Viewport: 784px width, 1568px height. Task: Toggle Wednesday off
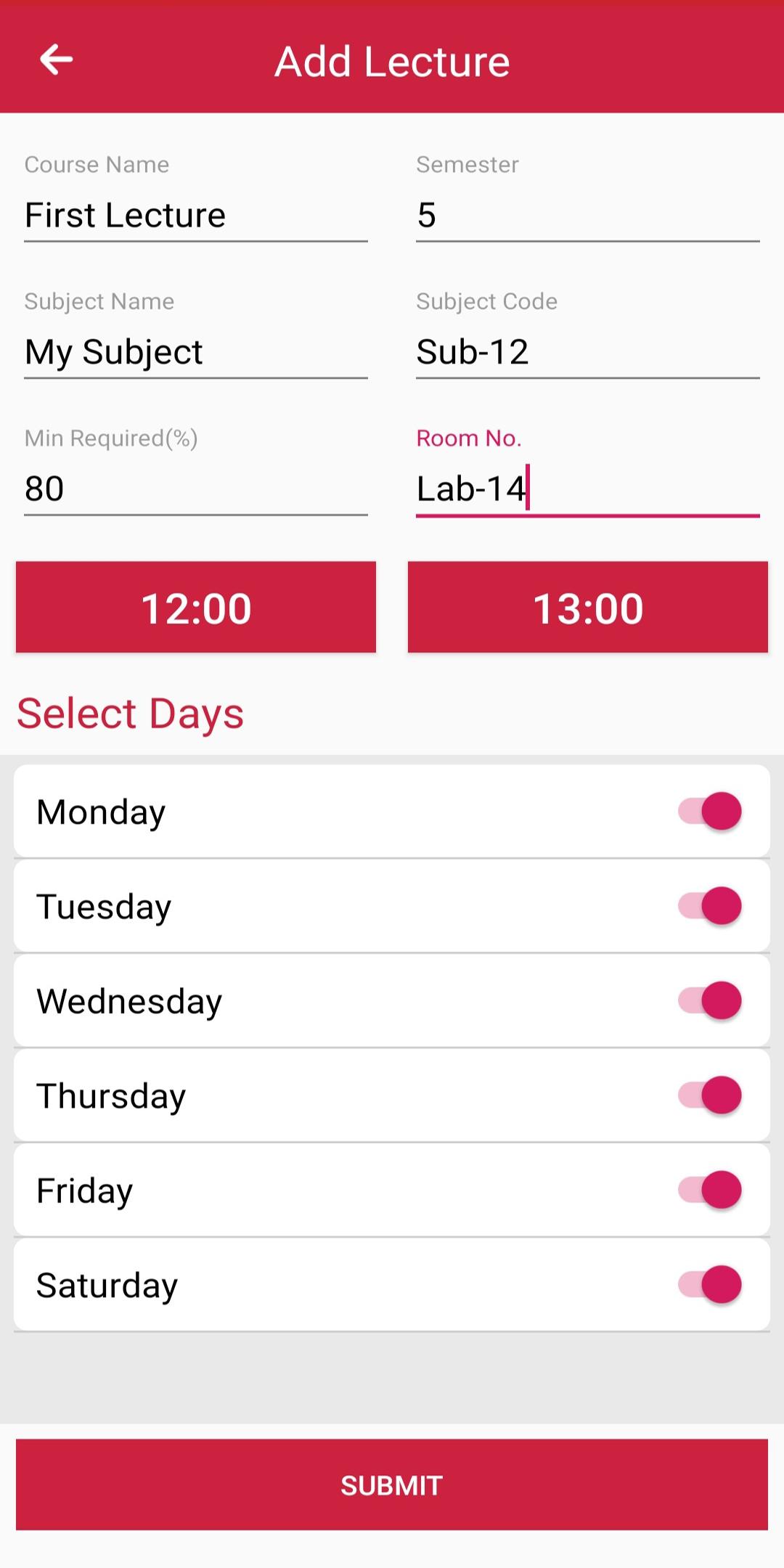[x=710, y=1000]
